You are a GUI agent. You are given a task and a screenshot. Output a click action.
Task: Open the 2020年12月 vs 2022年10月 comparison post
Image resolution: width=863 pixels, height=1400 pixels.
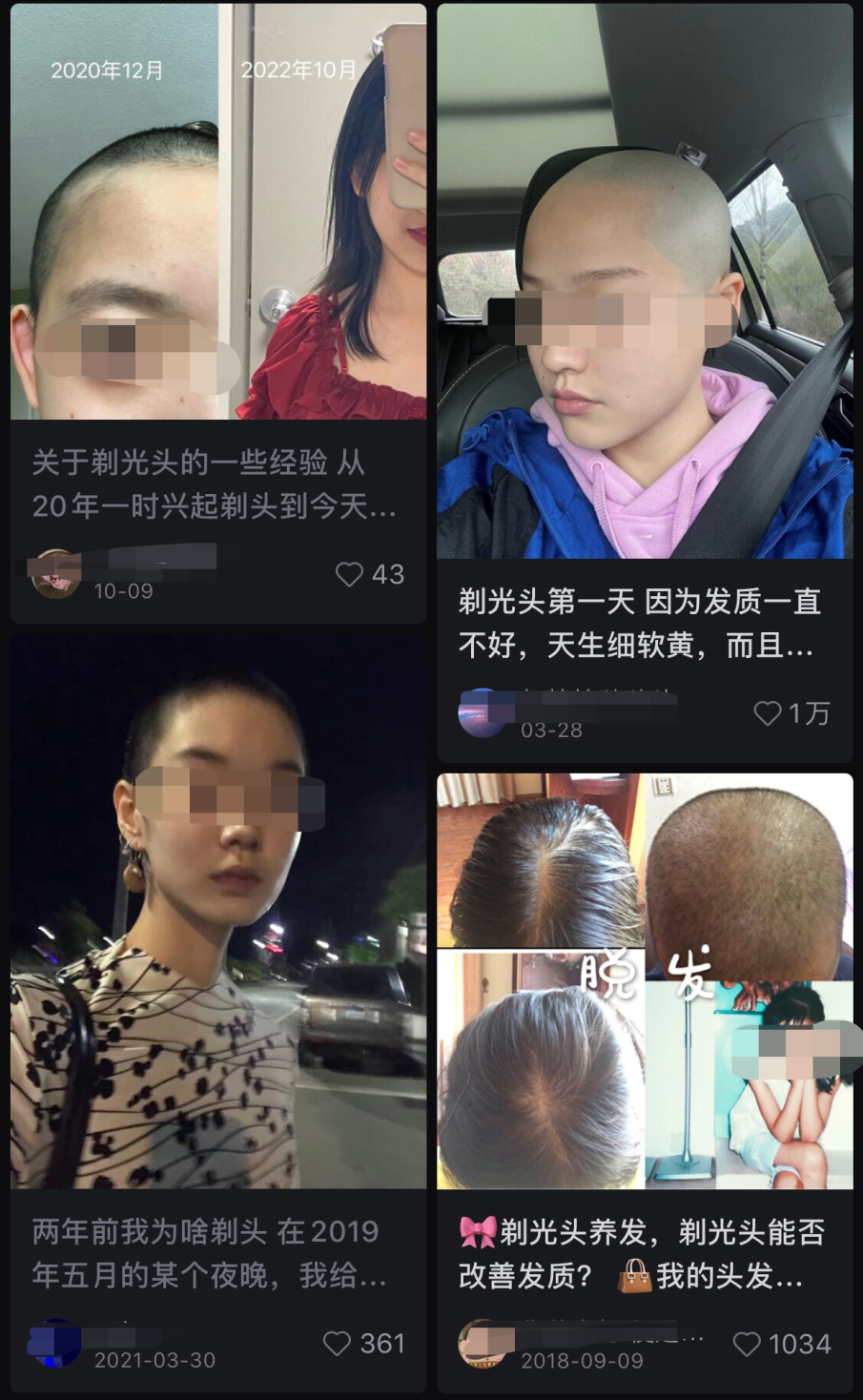(x=218, y=212)
